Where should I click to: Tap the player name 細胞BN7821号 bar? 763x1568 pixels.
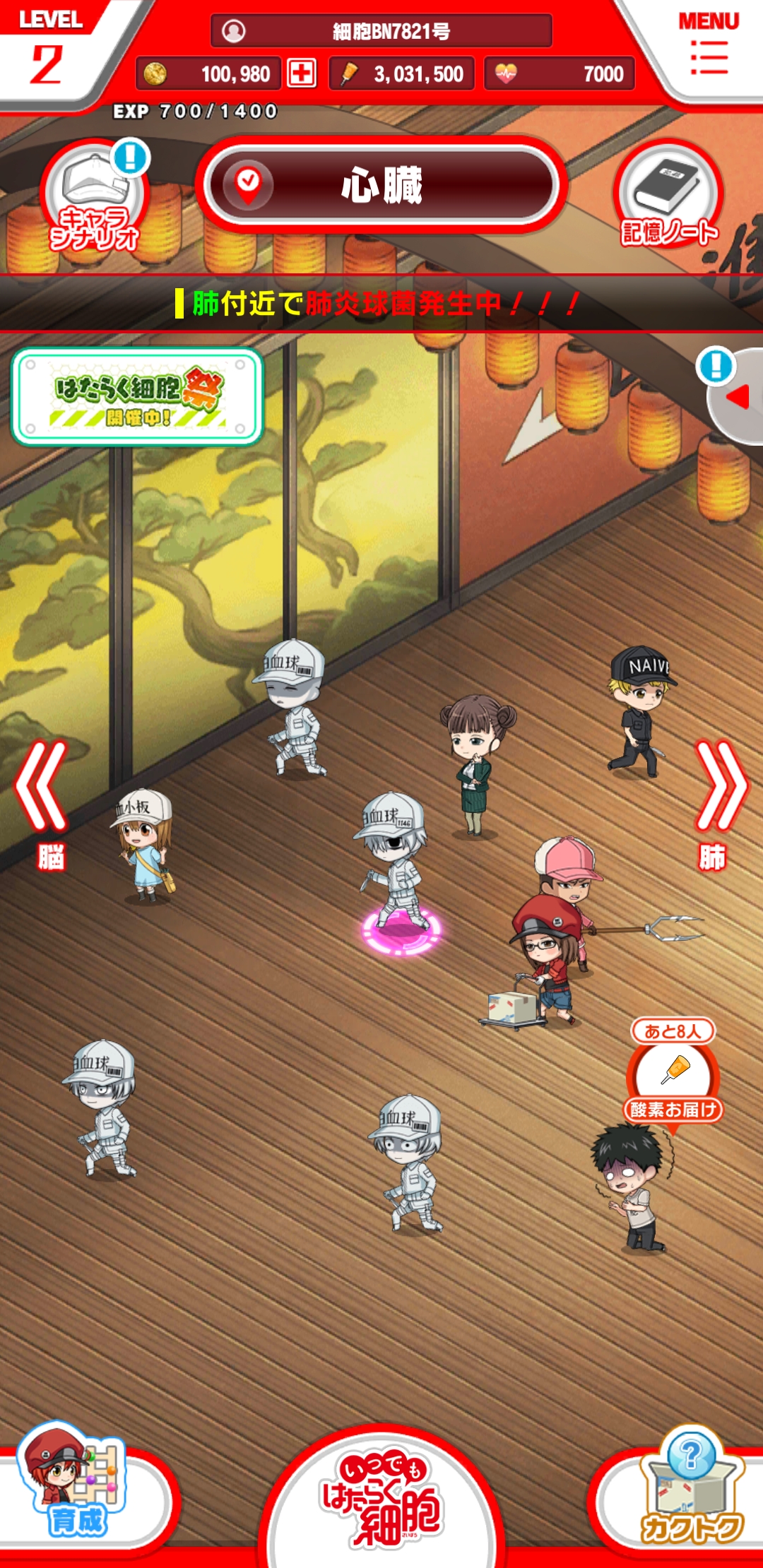pyautogui.click(x=381, y=31)
